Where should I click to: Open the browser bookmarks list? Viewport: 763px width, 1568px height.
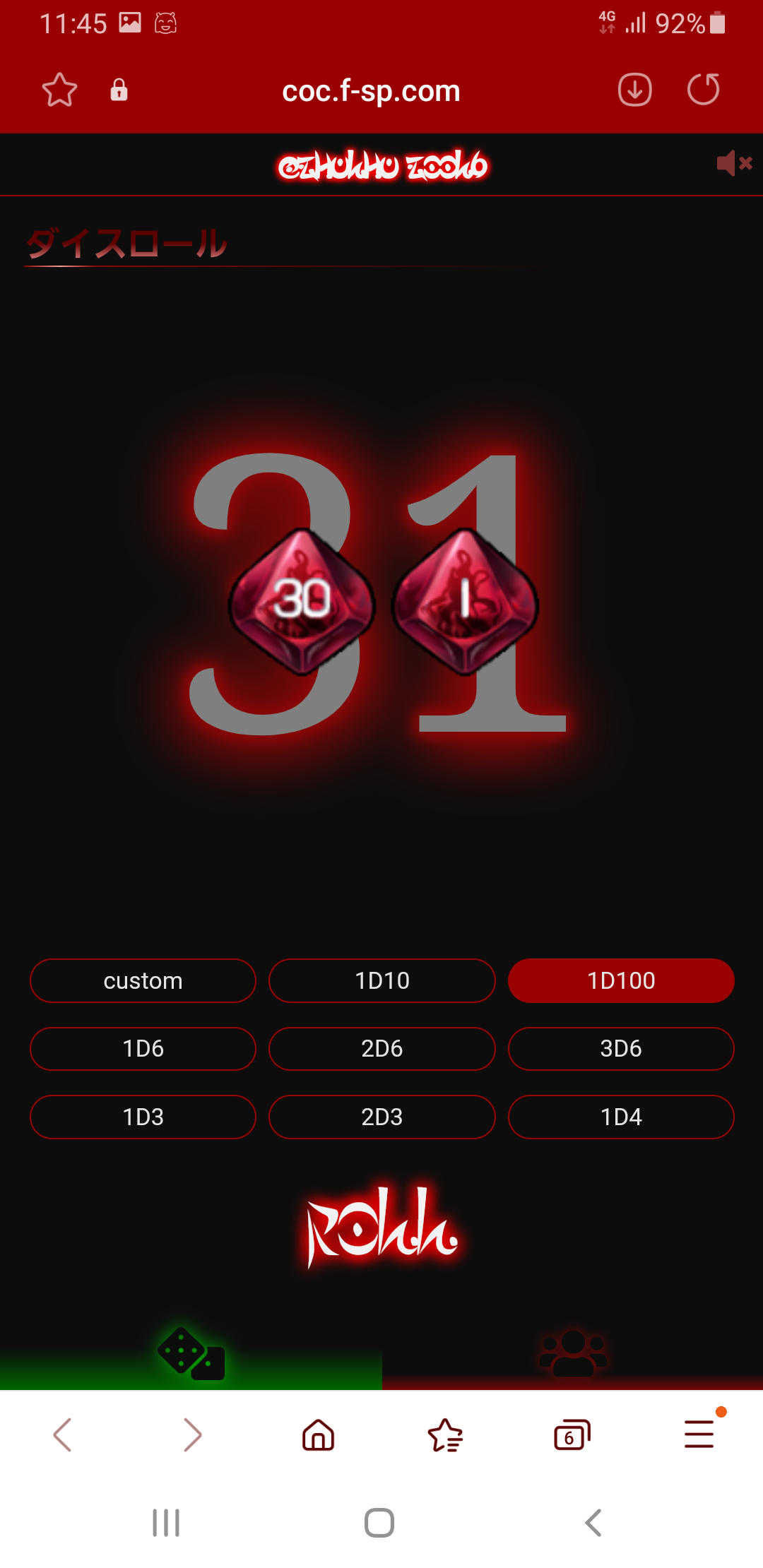pyautogui.click(x=445, y=1435)
